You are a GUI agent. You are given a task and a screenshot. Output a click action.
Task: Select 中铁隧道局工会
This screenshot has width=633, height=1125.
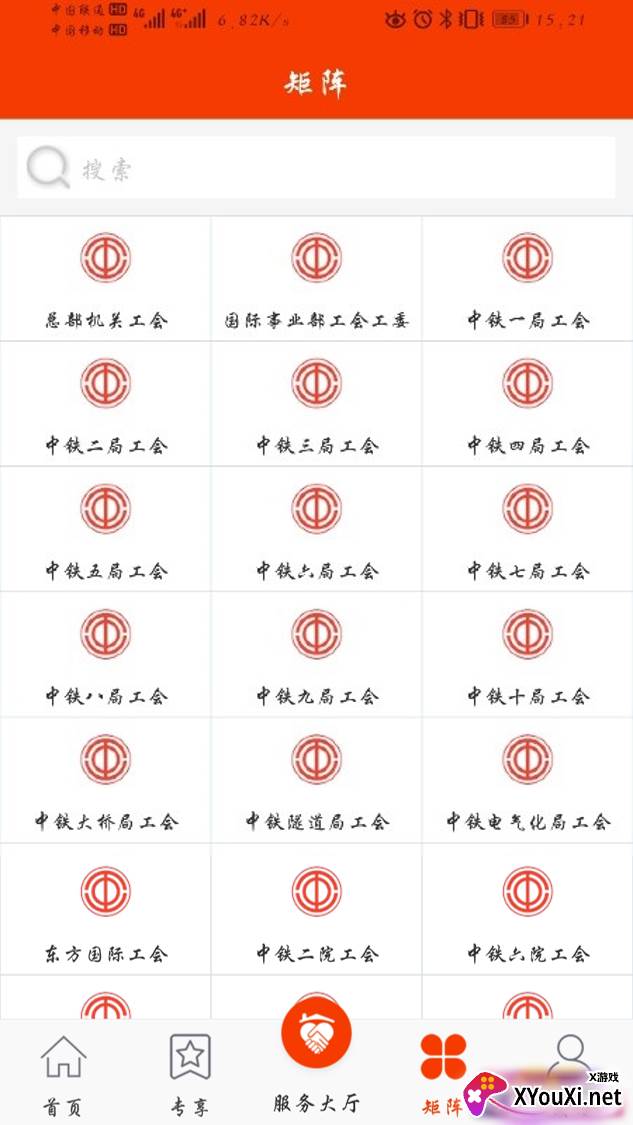click(x=317, y=781)
